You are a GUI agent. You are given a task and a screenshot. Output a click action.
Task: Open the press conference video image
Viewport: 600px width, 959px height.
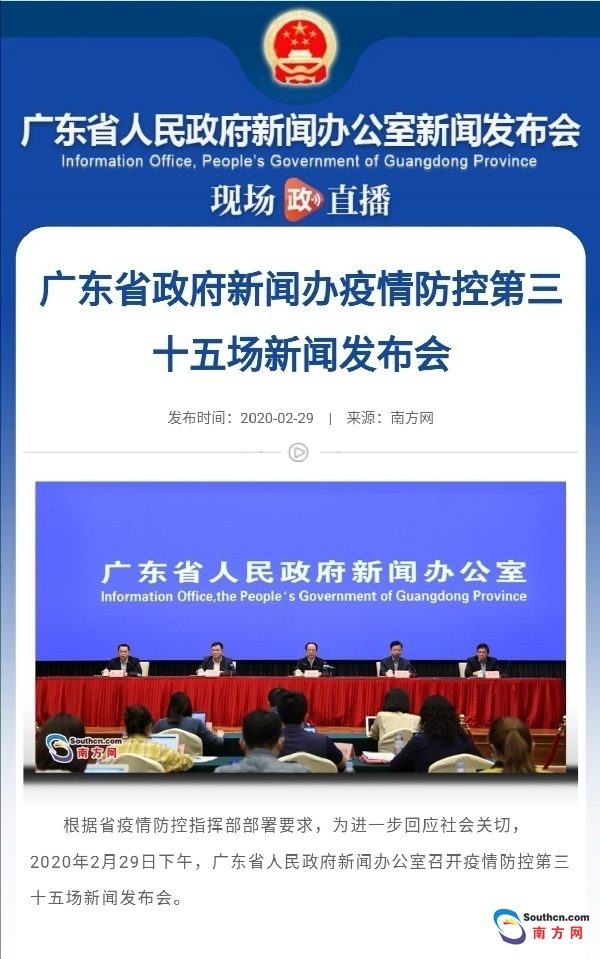[300, 628]
